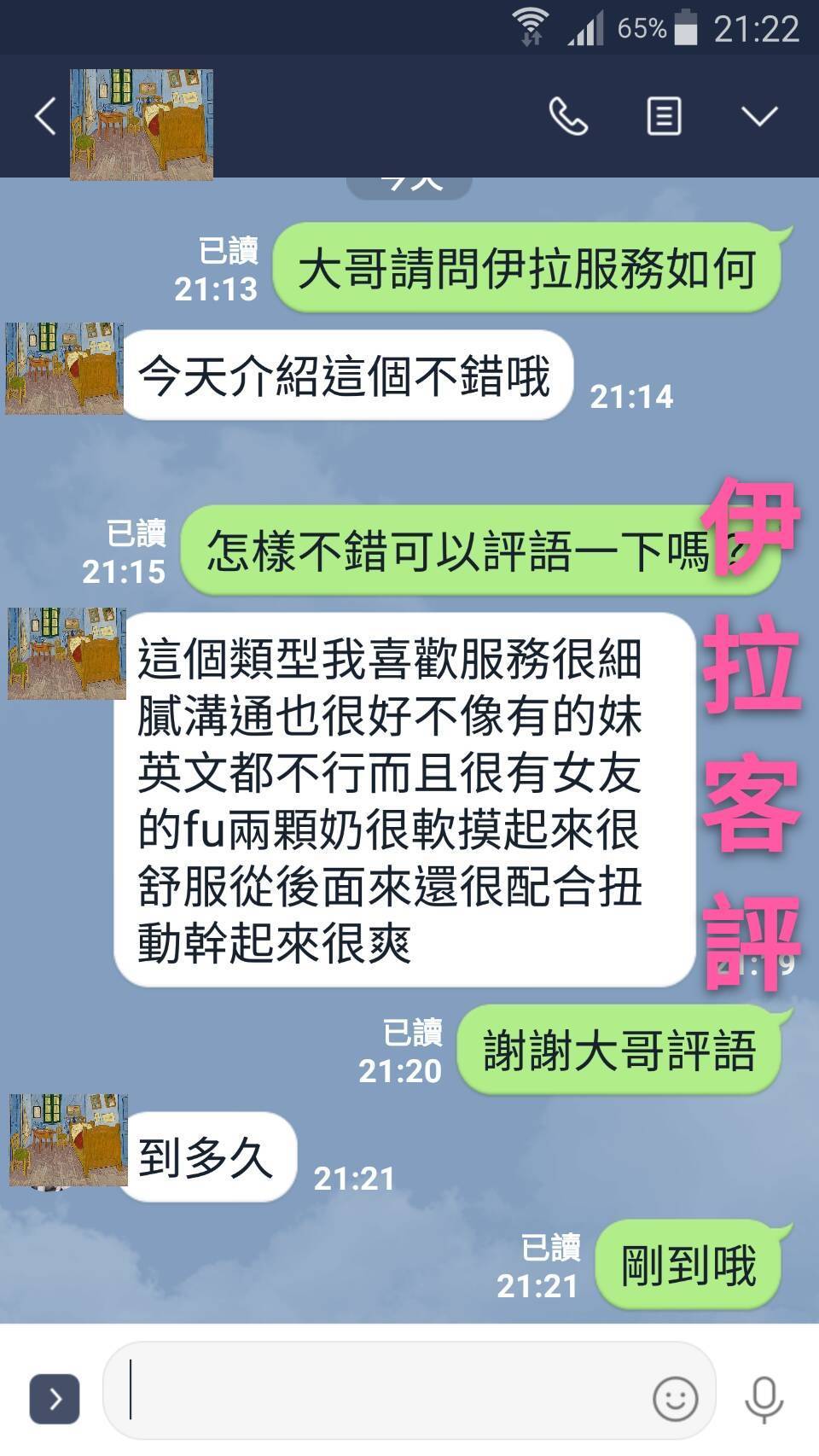
Task: Expand the attachment options arrow
Action: 55,1398
